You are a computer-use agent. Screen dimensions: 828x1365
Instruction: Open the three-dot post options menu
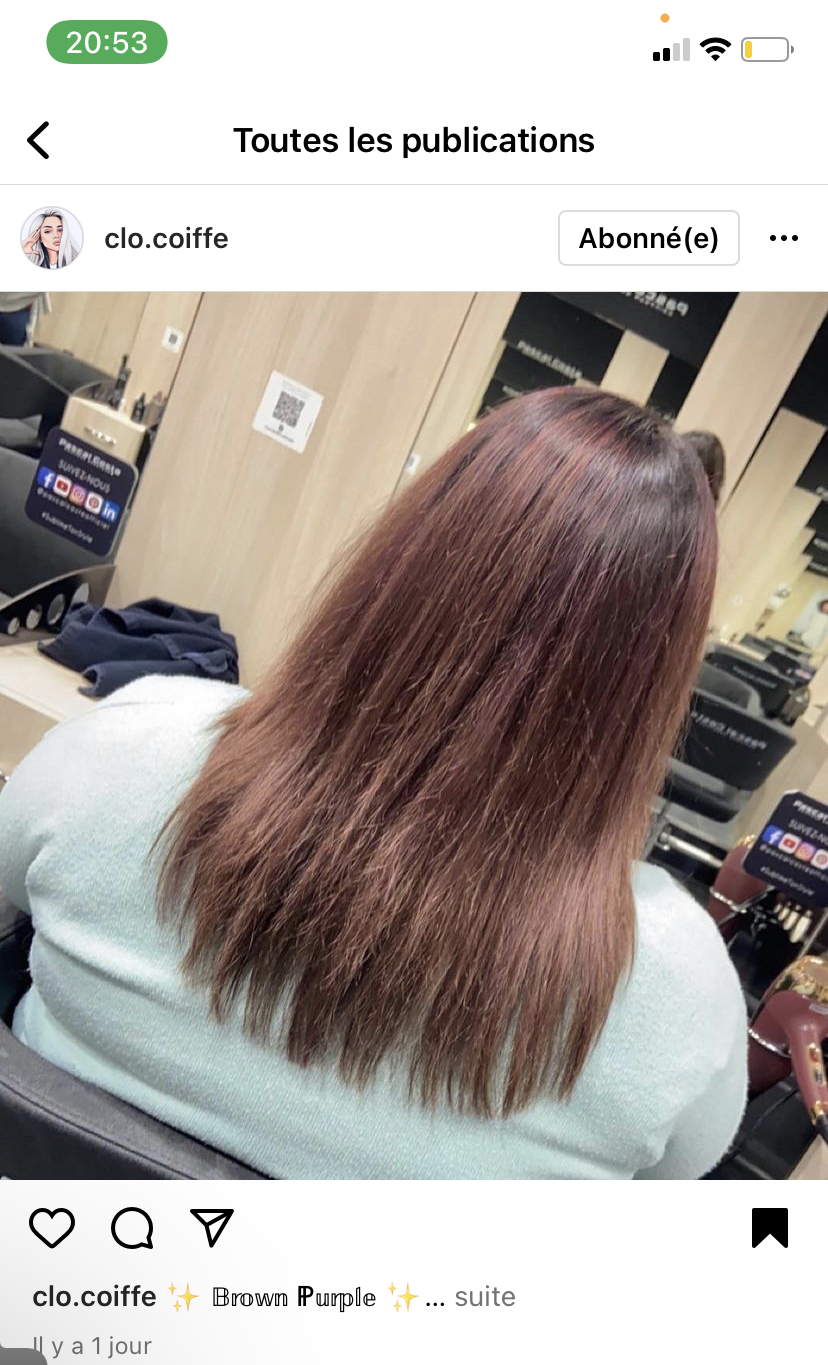[784, 238]
